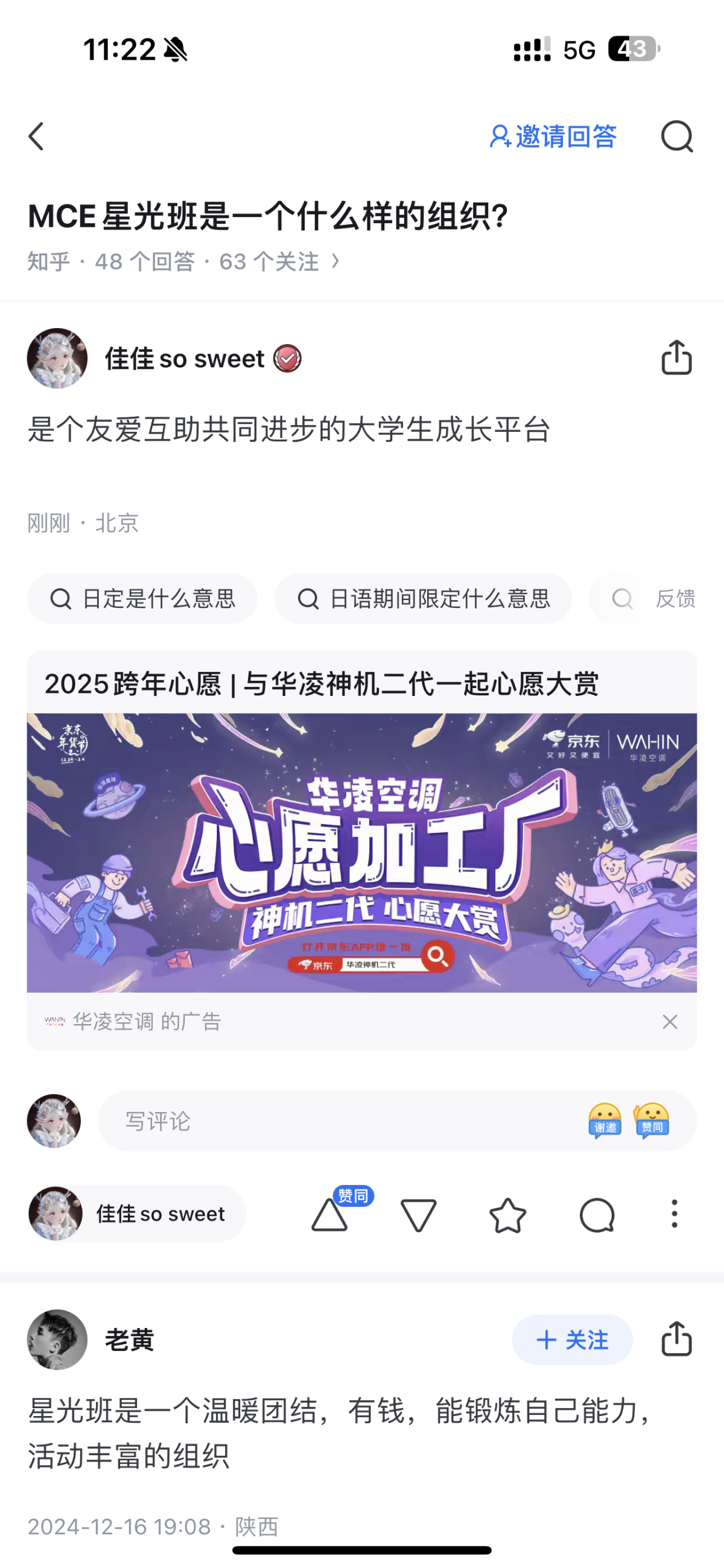Insert the 谢邀 emoji sticker
The image size is (724, 1568).
[604, 1121]
